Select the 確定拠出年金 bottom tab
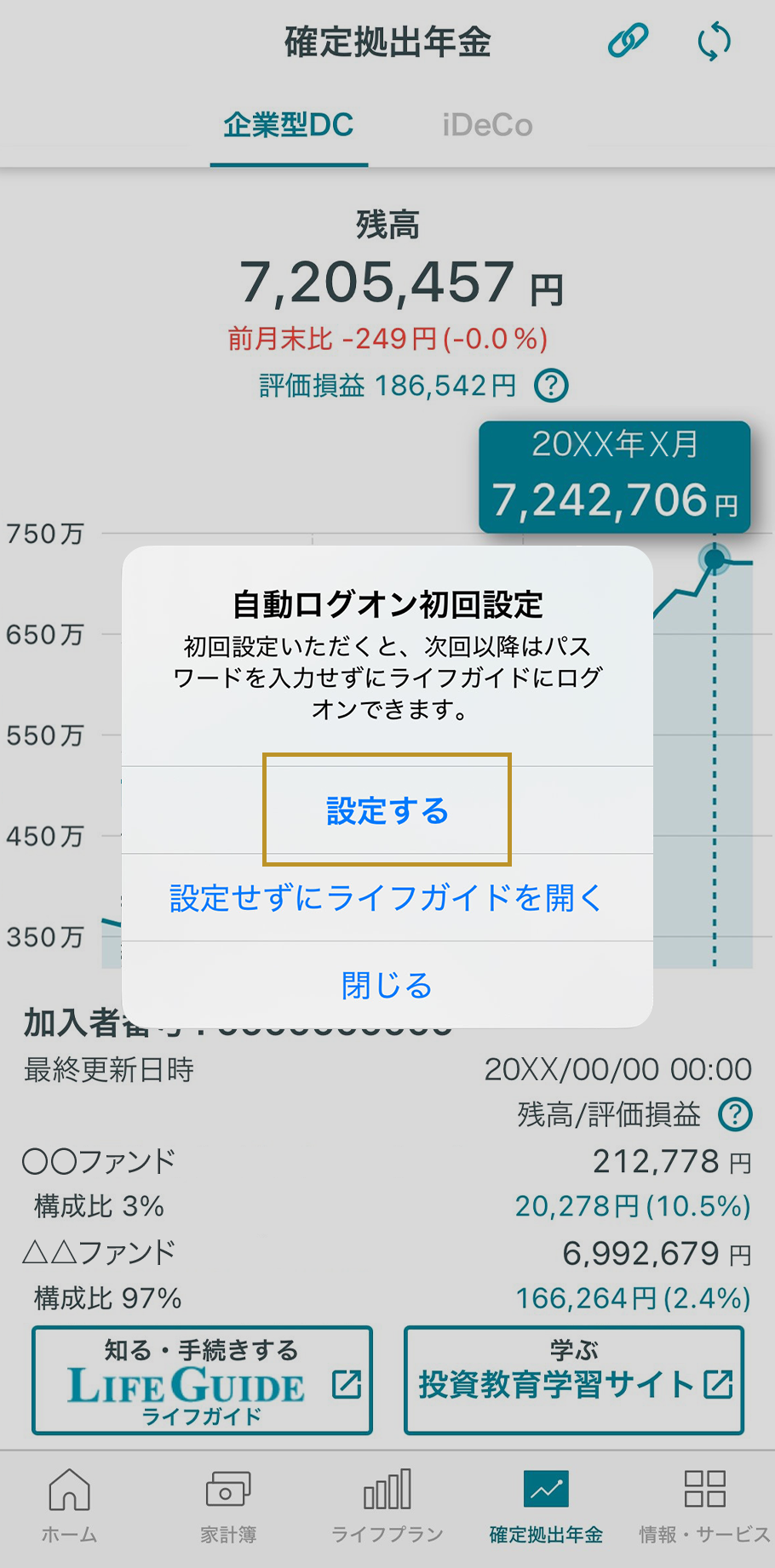 [546, 1506]
